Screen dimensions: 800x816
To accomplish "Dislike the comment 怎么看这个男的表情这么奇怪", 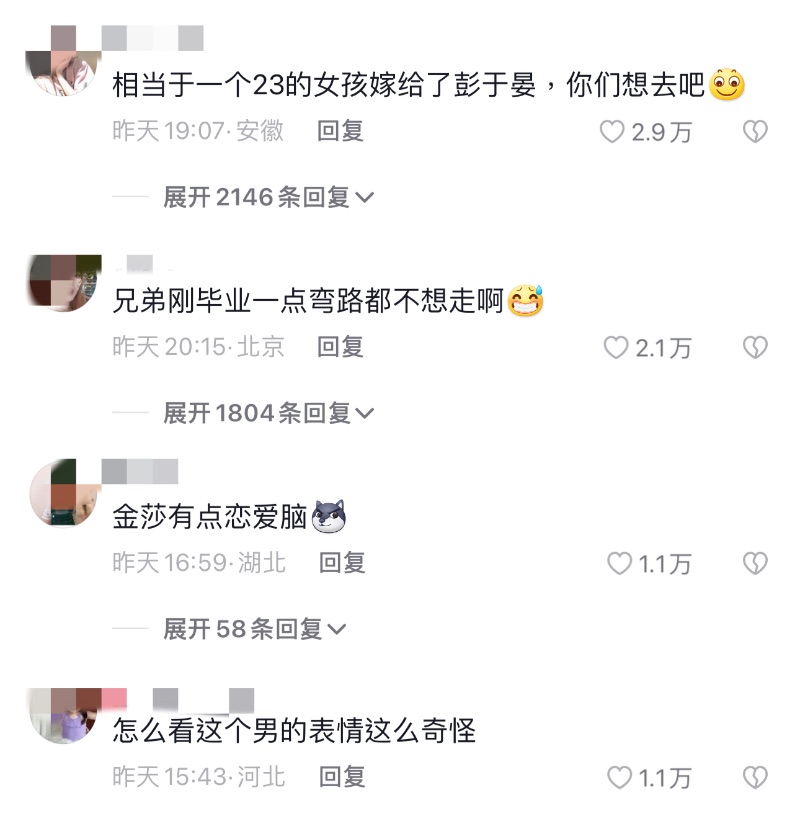I will 754,777.
